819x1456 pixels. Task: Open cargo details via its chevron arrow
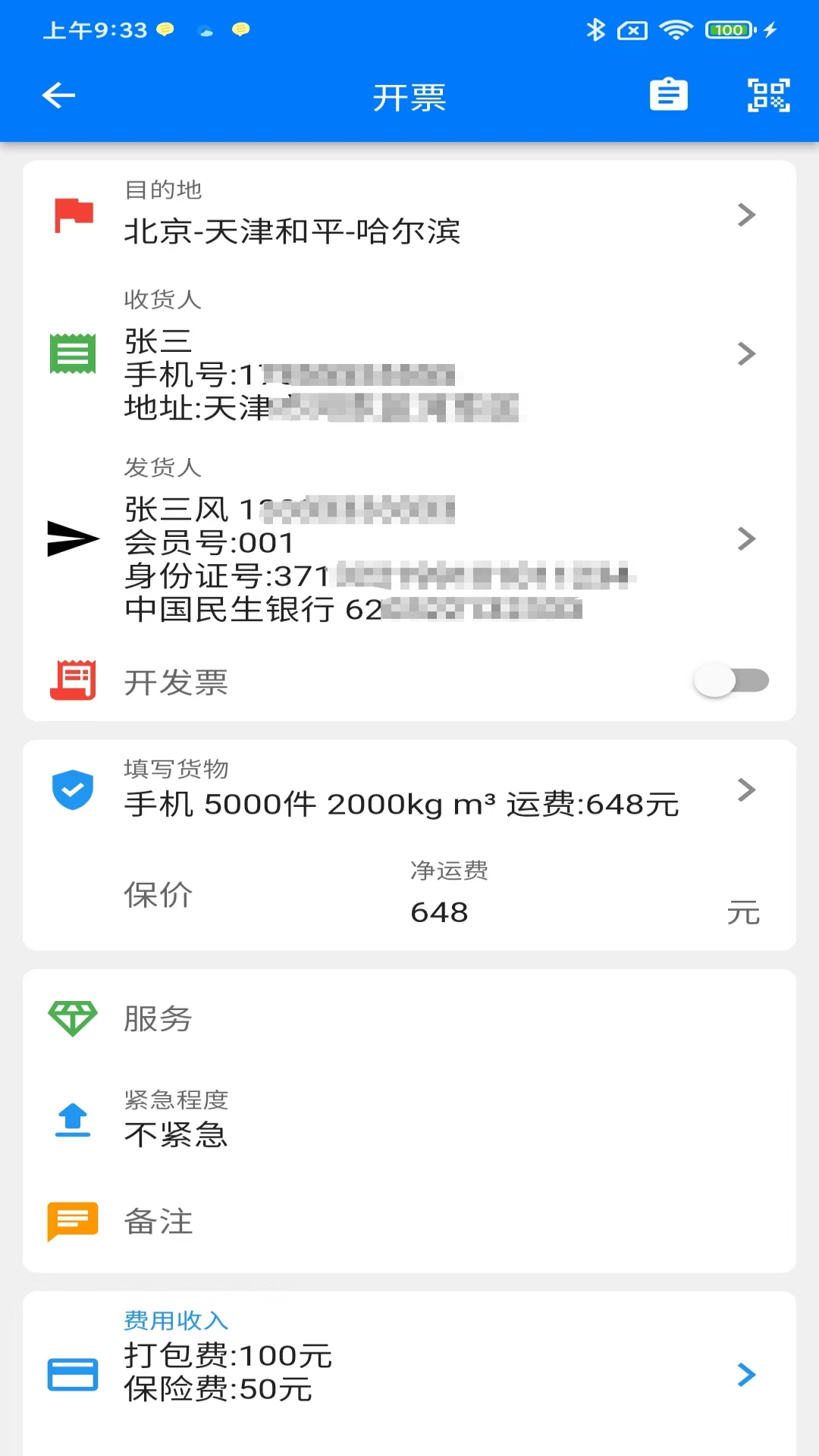(747, 789)
